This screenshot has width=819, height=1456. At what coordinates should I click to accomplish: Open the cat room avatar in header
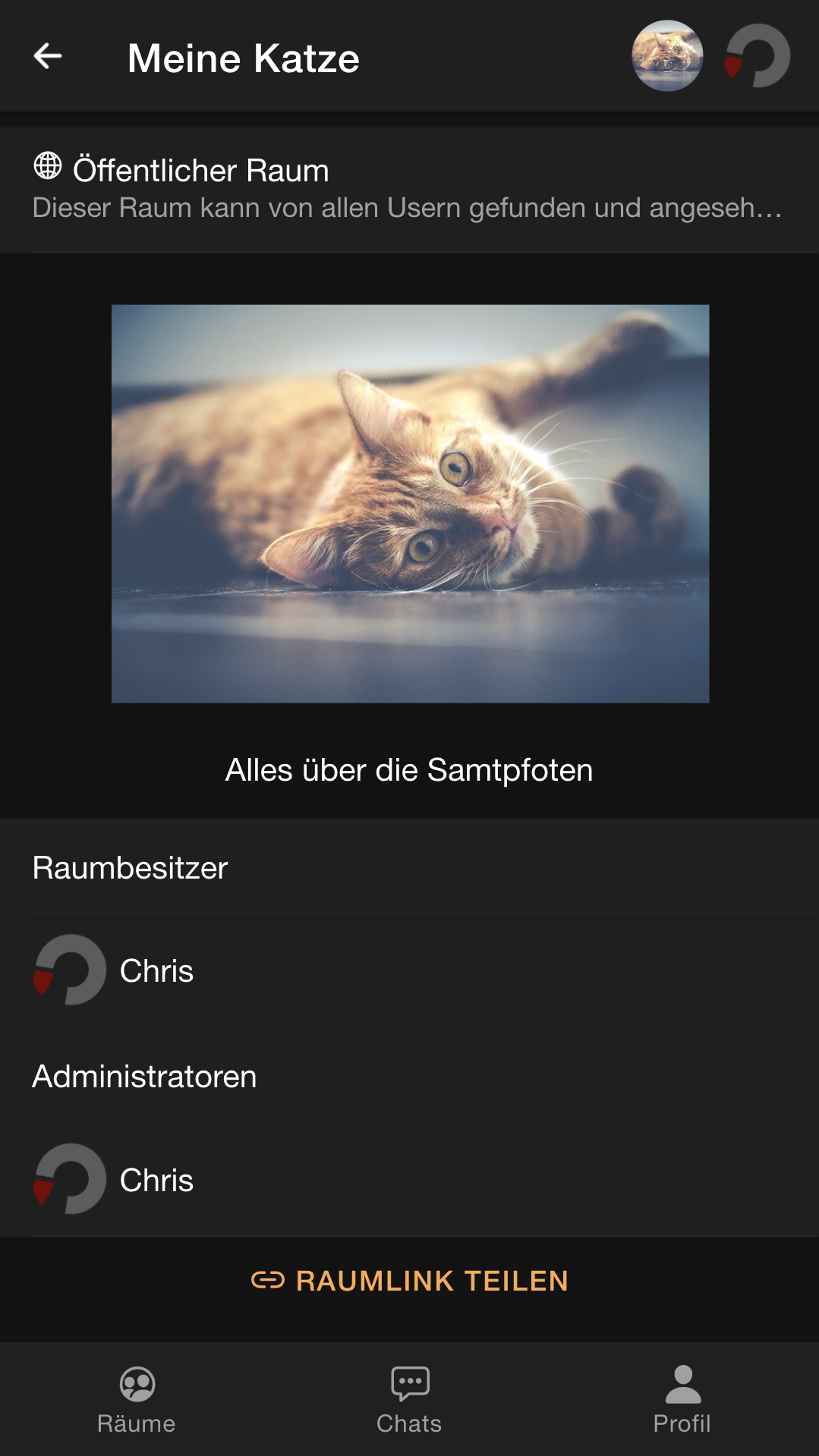[667, 56]
